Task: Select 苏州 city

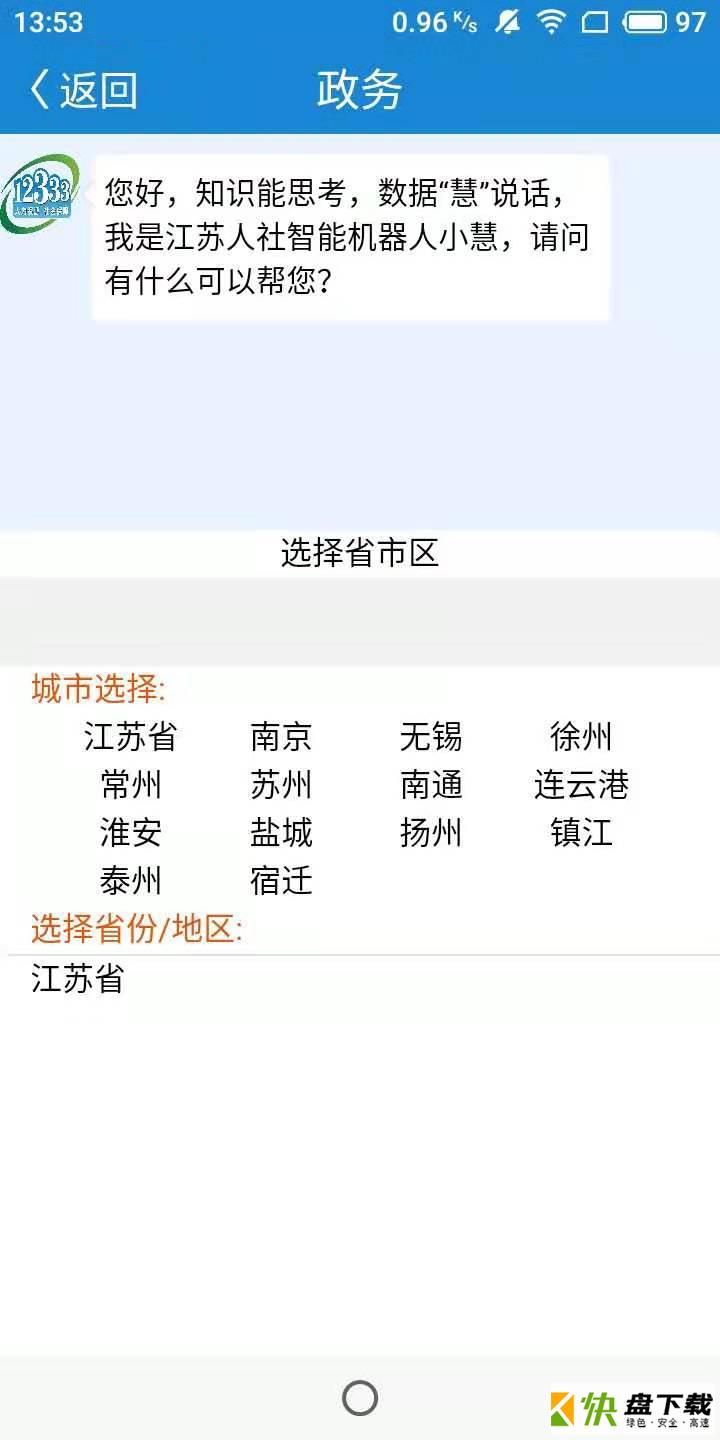Action: [x=281, y=786]
